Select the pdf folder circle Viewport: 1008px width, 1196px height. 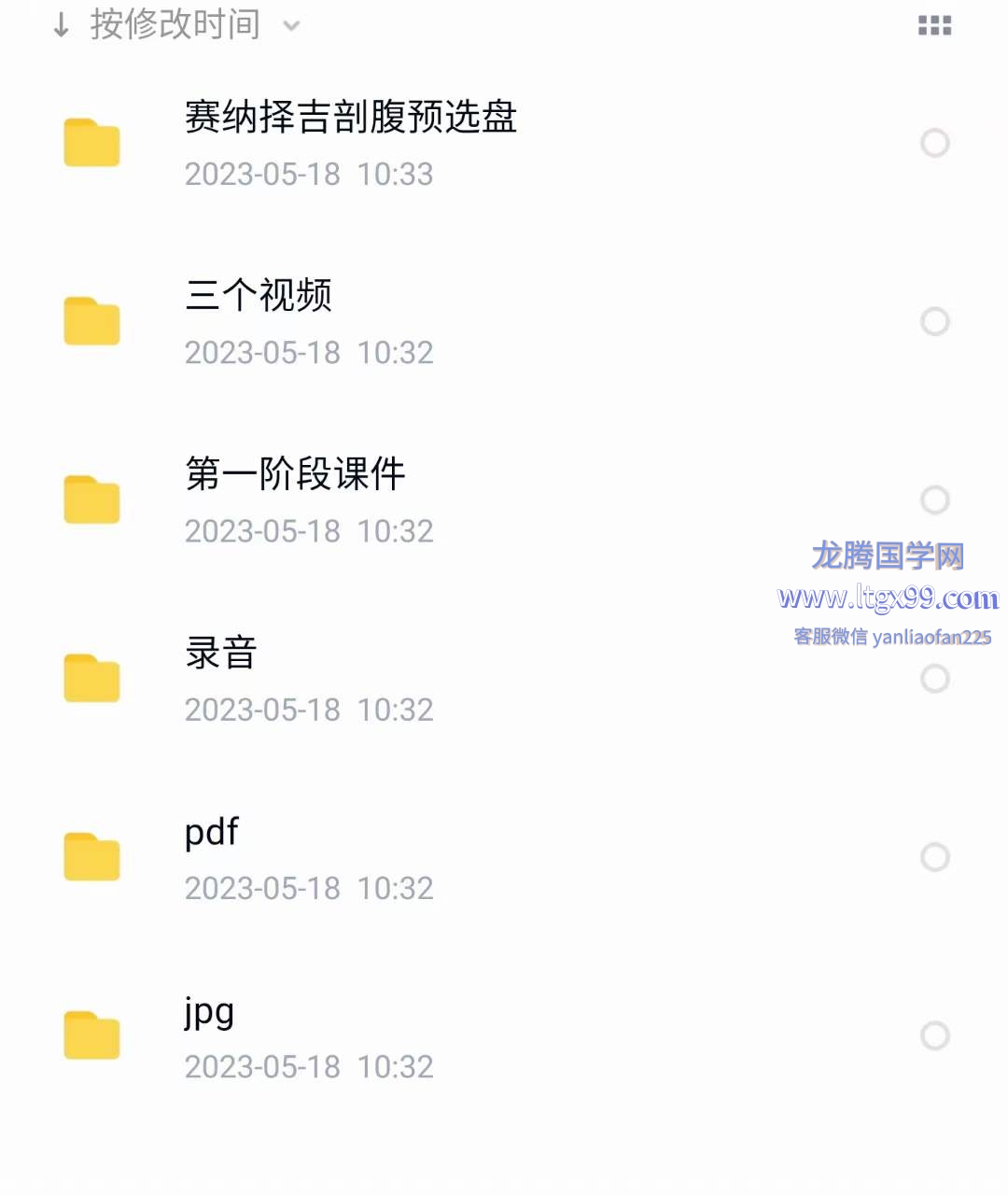(935, 857)
